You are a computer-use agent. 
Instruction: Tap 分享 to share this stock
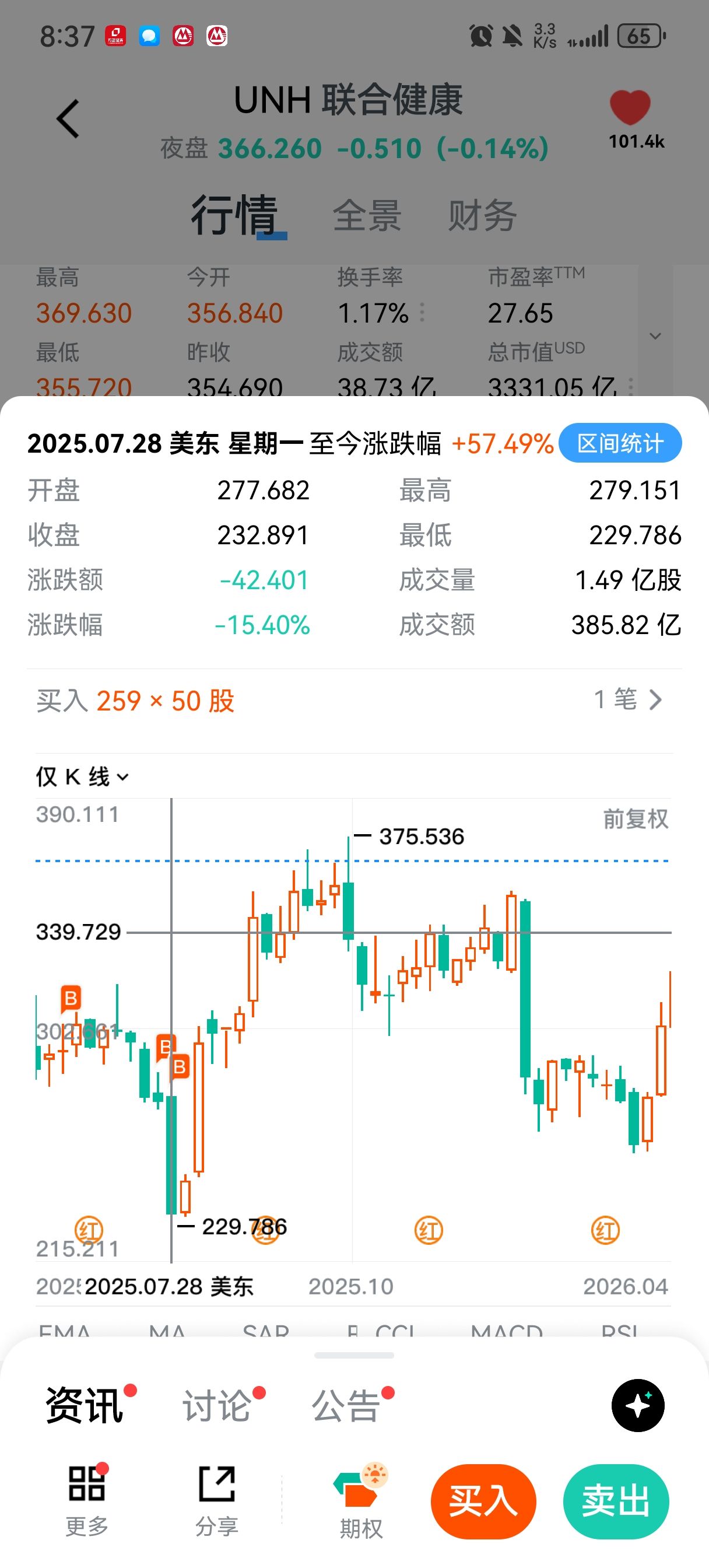click(217, 1499)
